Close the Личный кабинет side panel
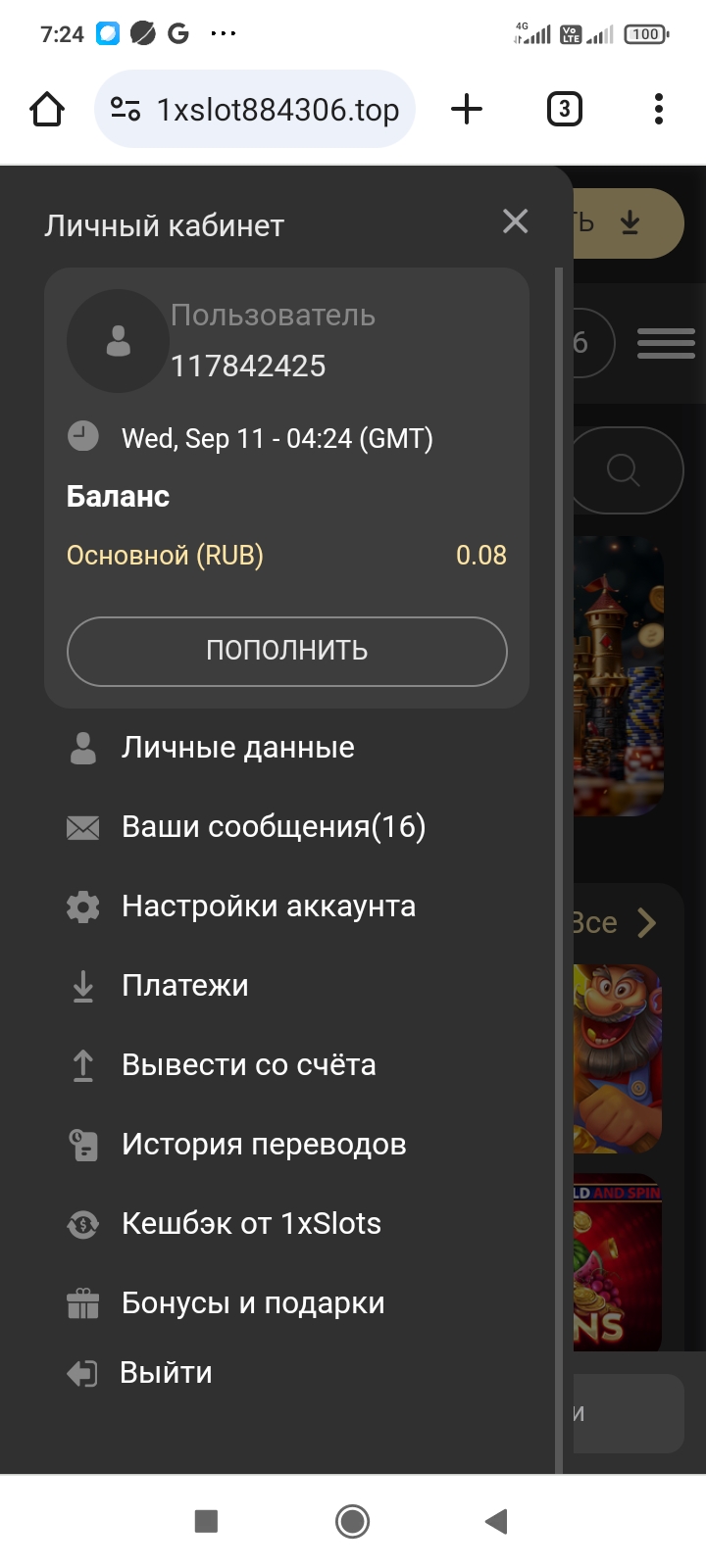 click(x=515, y=221)
